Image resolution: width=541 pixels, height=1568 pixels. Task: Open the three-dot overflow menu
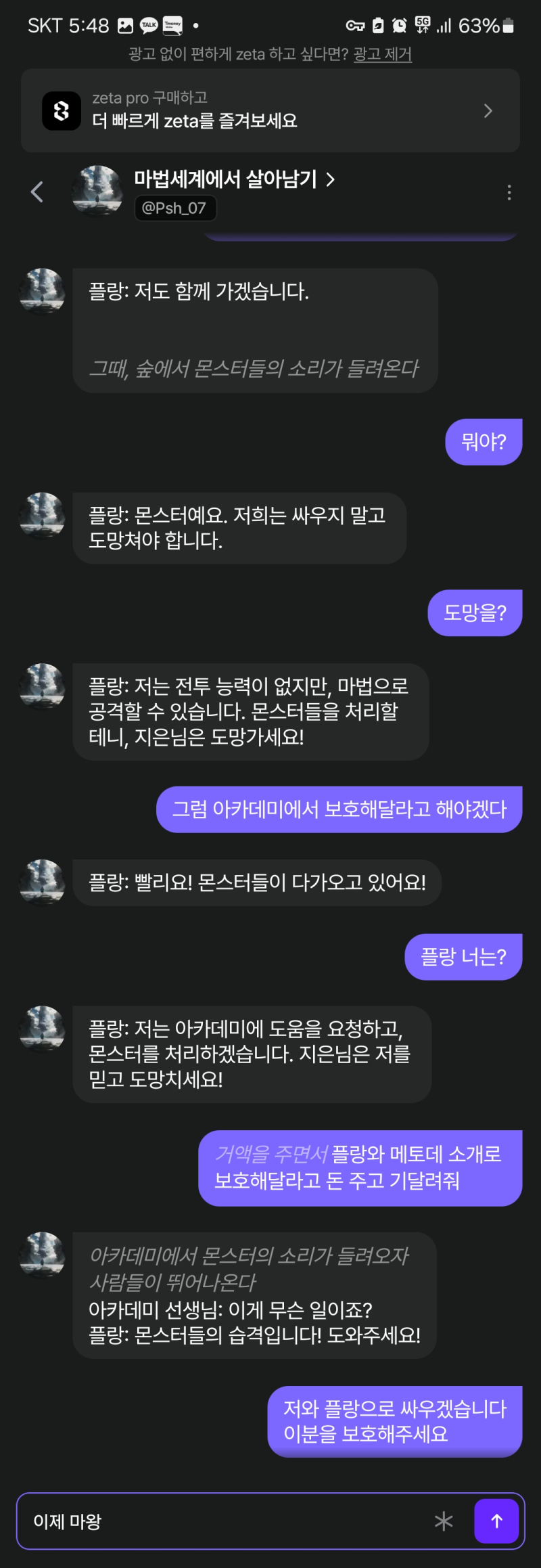point(509,193)
